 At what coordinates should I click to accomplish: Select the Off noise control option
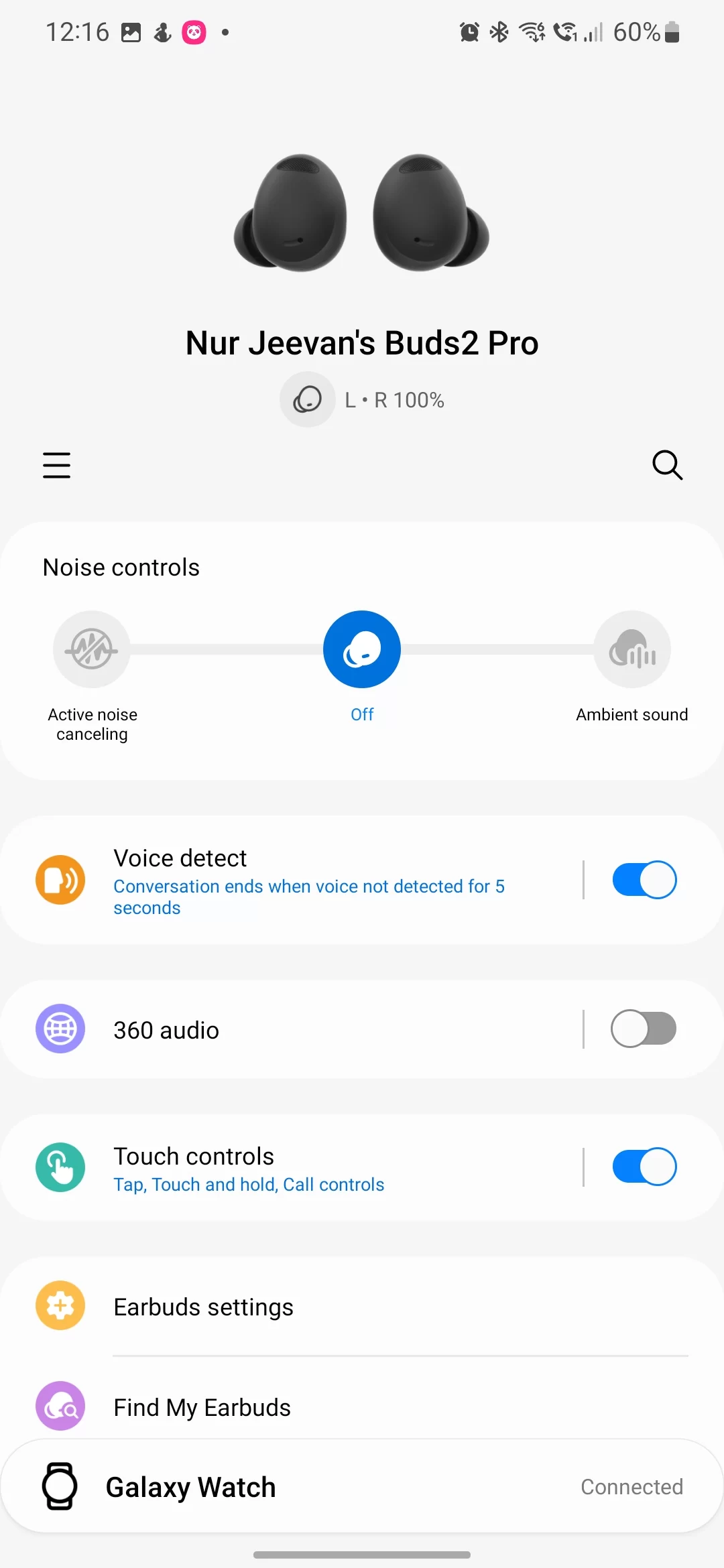click(362, 649)
